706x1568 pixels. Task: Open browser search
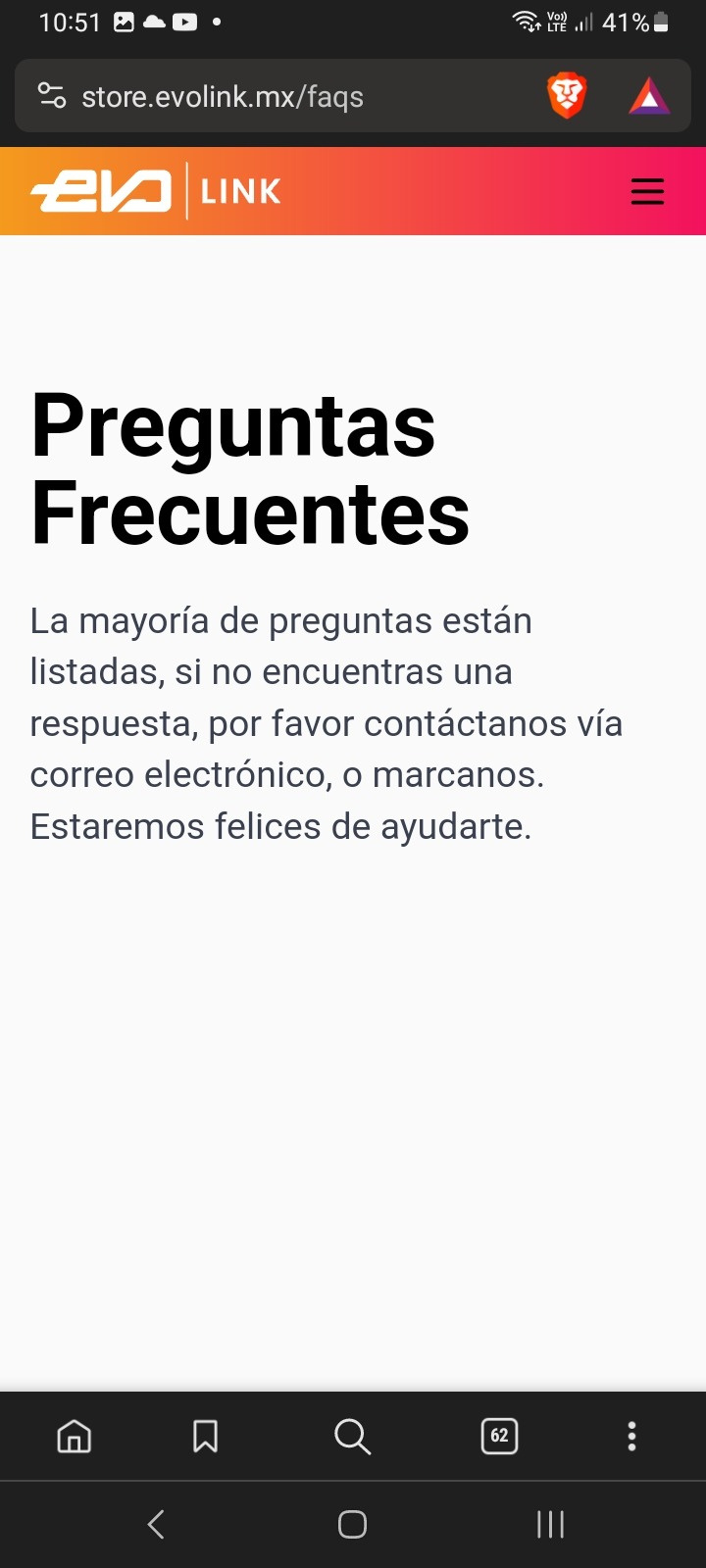[352, 1437]
